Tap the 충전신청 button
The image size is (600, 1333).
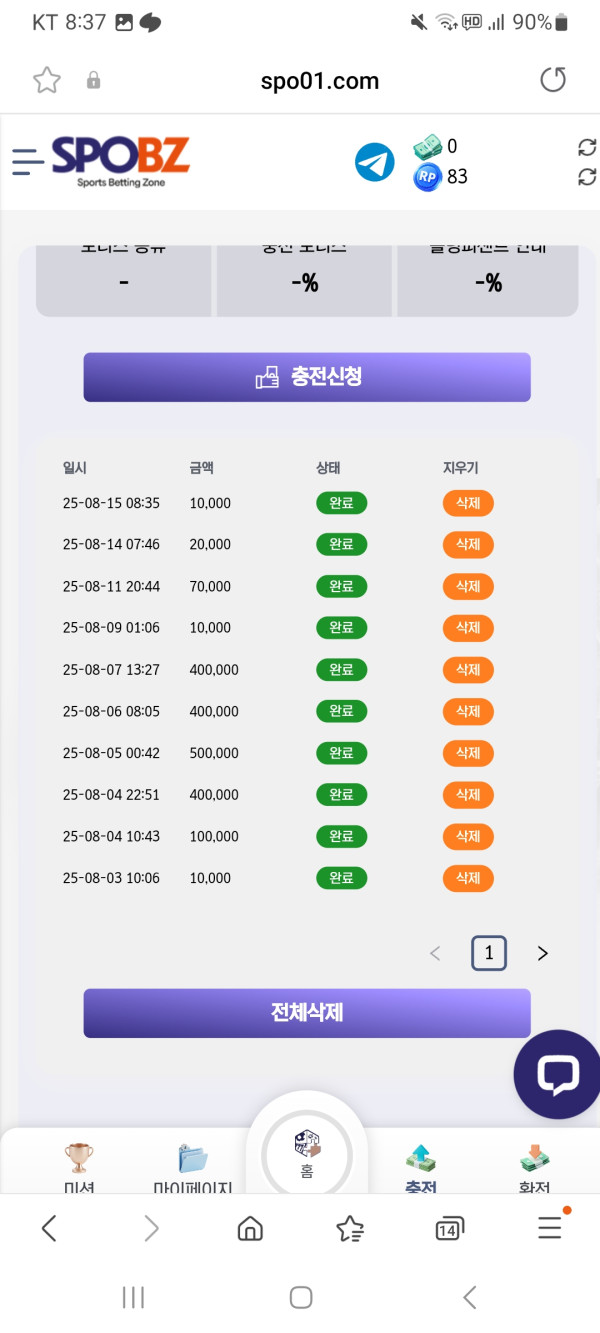pyautogui.click(x=307, y=377)
